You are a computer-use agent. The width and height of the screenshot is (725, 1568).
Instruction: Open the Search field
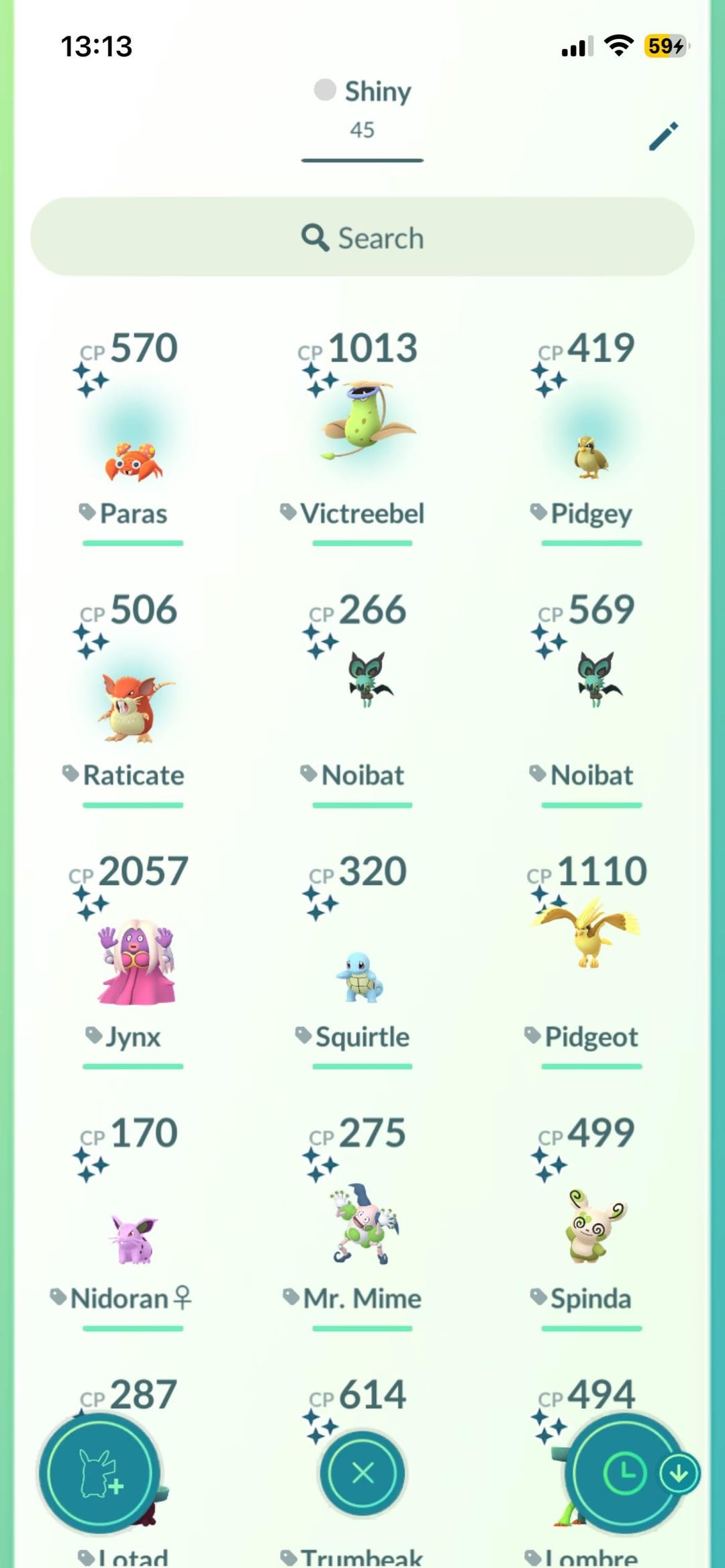click(x=362, y=238)
